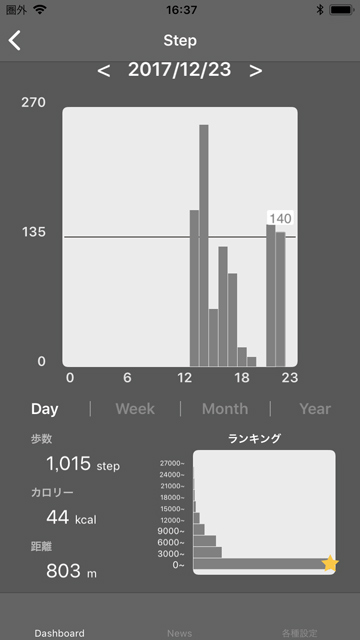Go back using the top-left arrow
The width and height of the screenshot is (360, 640).
(15, 40)
